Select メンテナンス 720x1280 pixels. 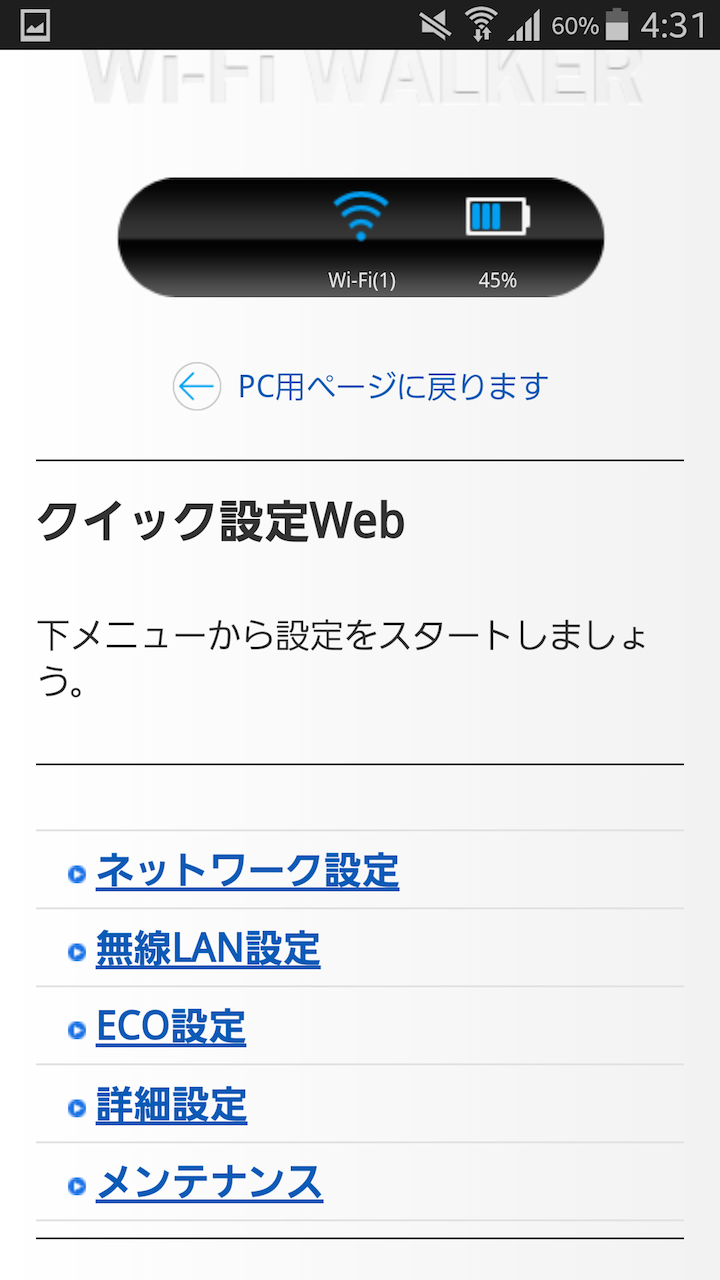[x=209, y=1183]
